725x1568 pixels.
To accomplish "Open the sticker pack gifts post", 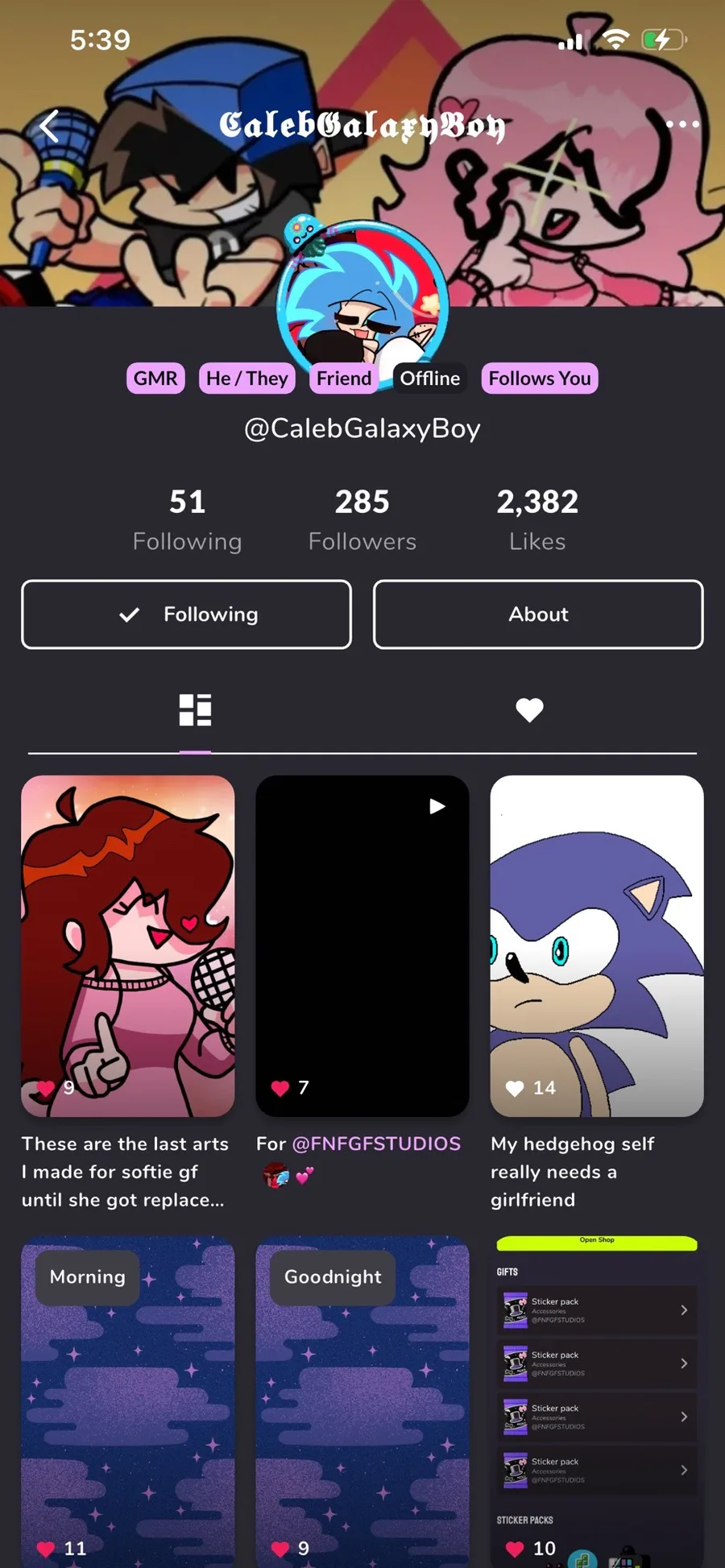I will (597, 1401).
